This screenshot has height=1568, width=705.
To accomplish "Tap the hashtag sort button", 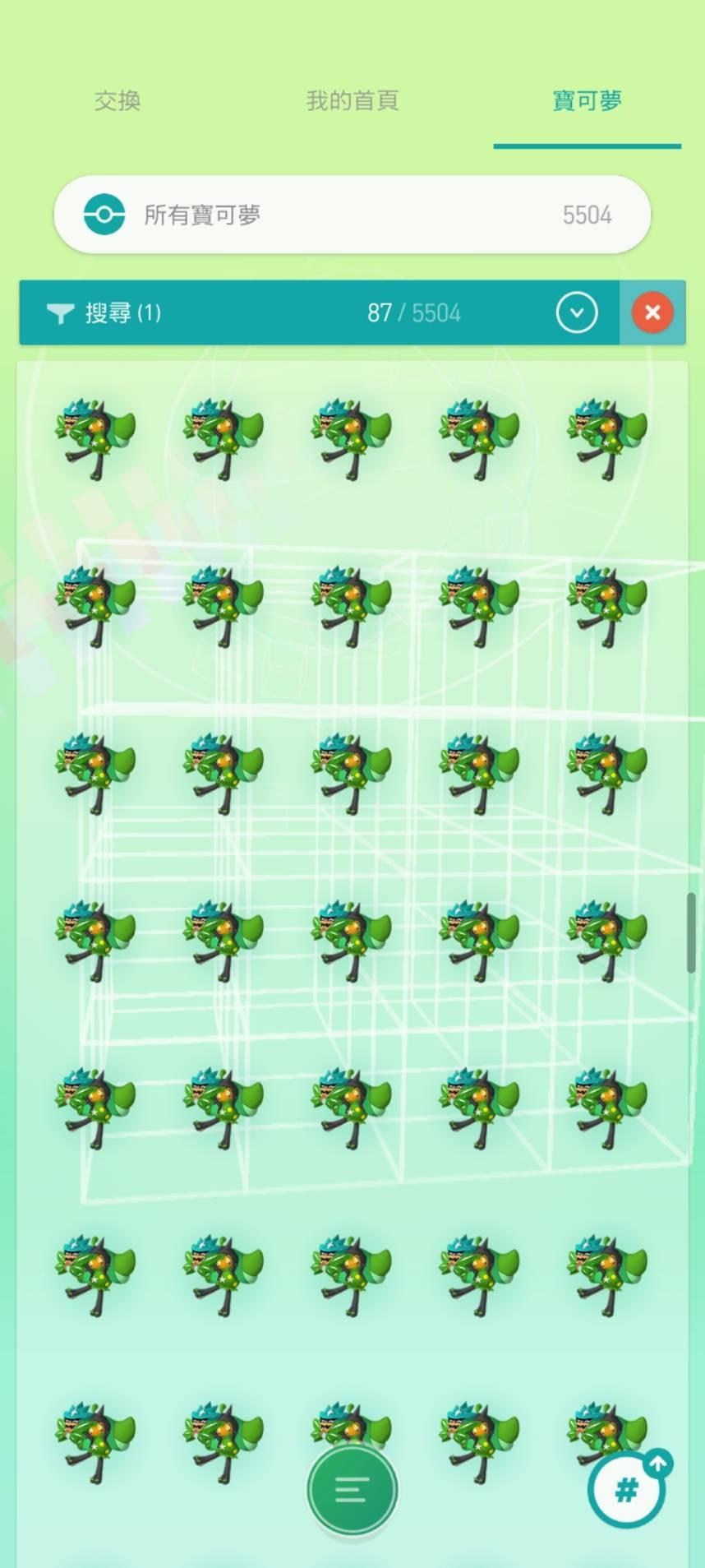I will (x=627, y=1490).
